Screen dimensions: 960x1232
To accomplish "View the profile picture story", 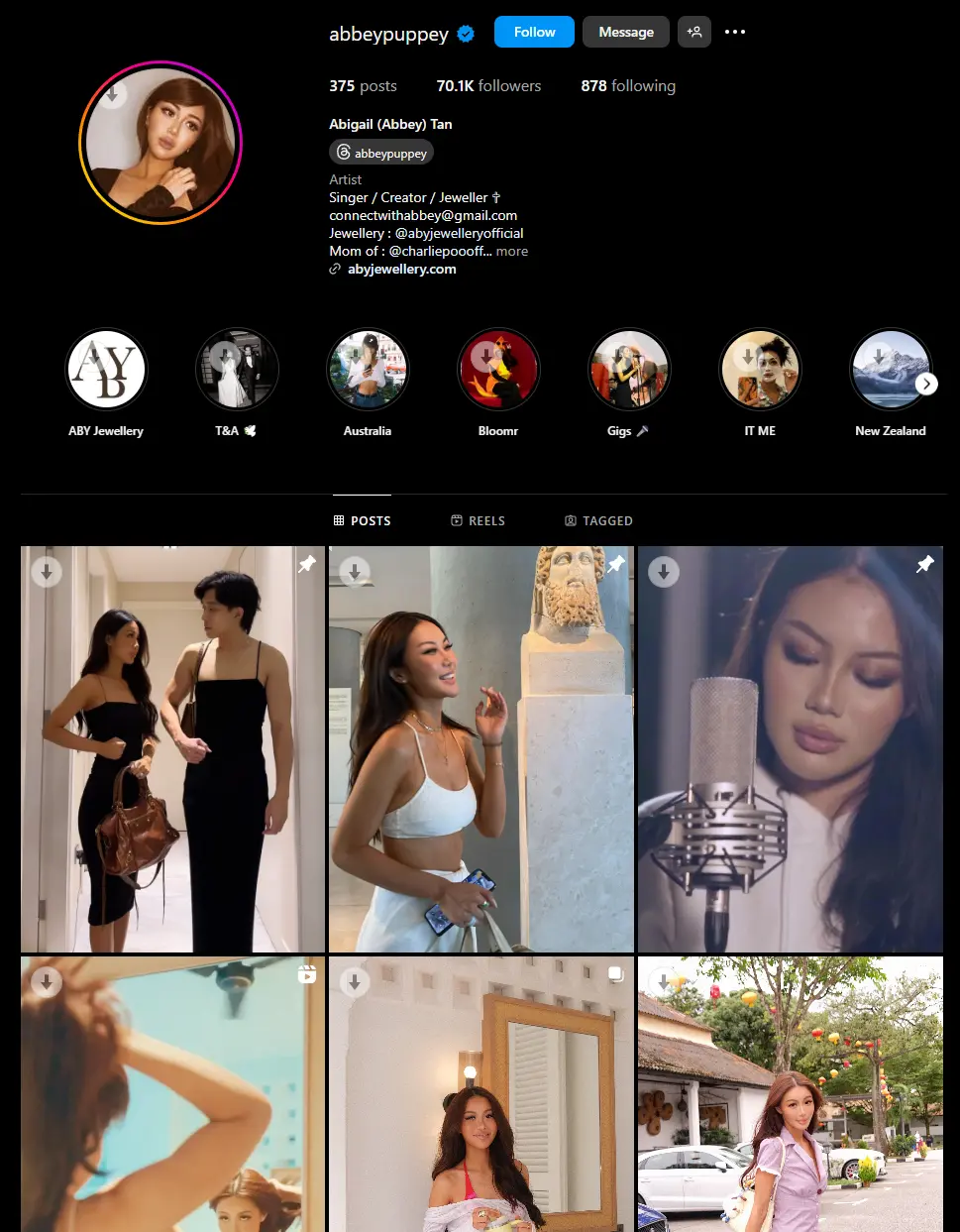I will coord(160,143).
